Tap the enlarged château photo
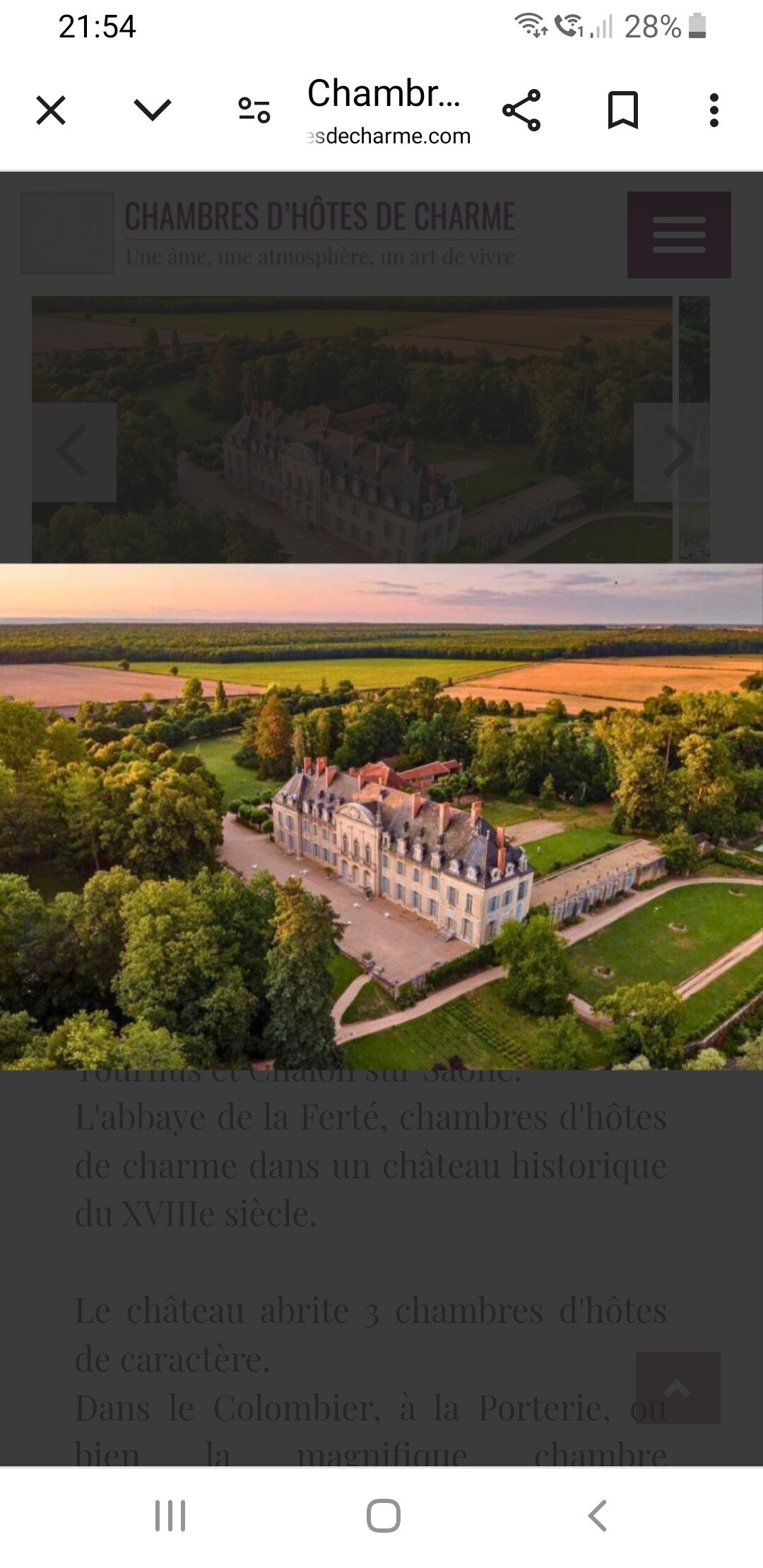 [x=381, y=816]
